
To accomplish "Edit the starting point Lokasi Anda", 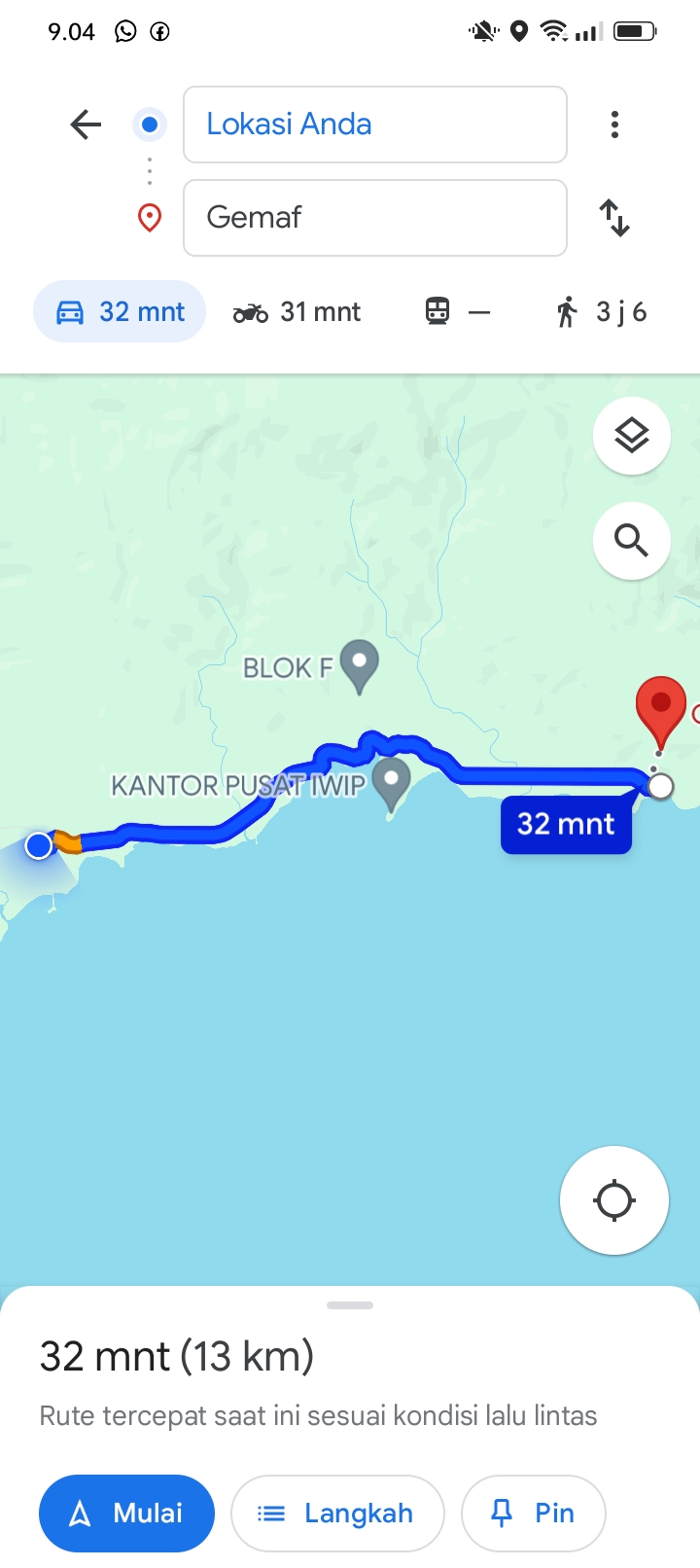I will [x=375, y=125].
